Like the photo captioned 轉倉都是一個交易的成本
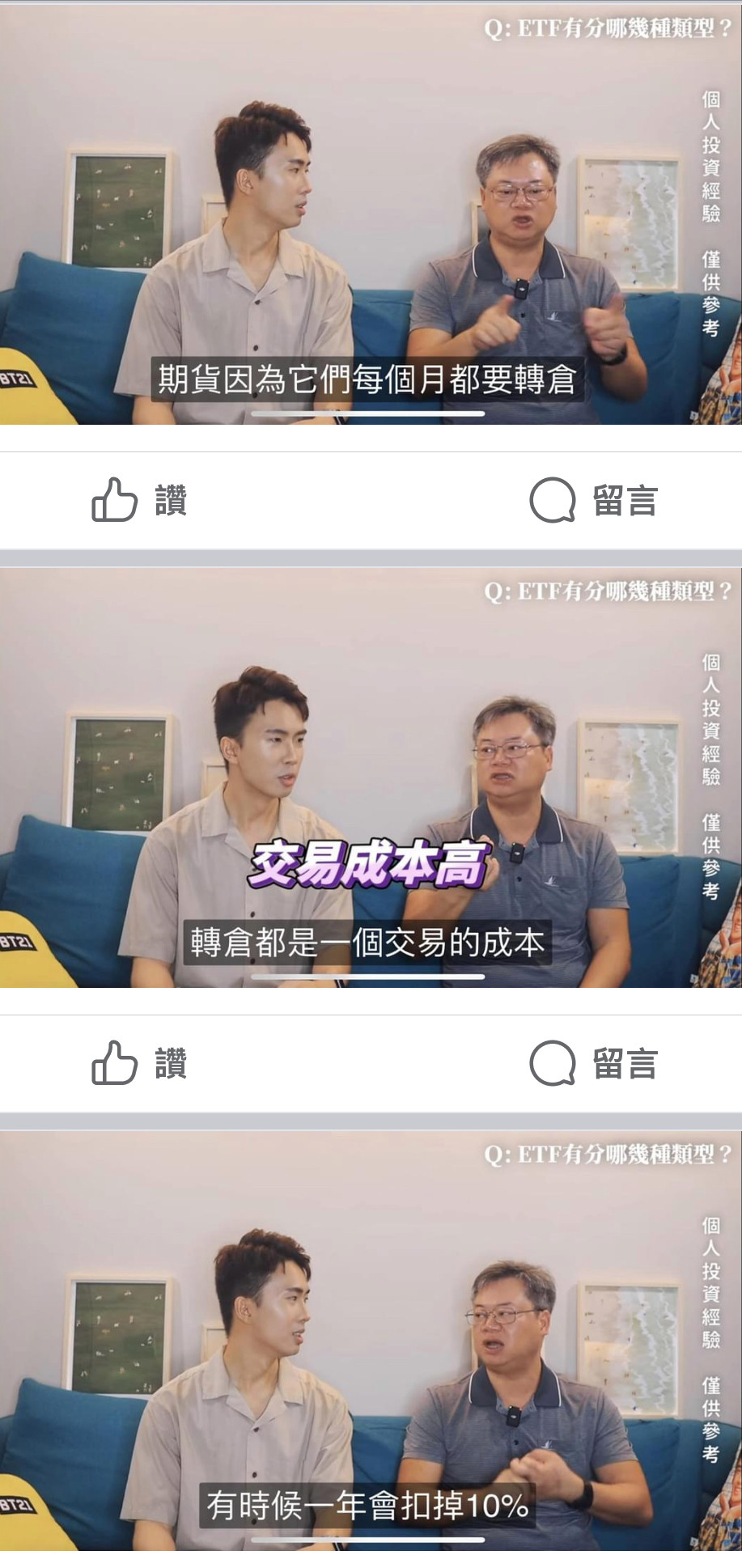This screenshot has height=1568, width=742. click(x=139, y=1063)
